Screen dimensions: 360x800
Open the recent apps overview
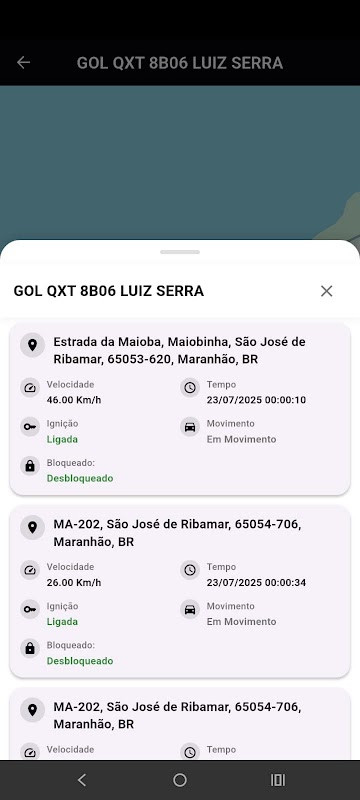pyautogui.click(x=278, y=780)
